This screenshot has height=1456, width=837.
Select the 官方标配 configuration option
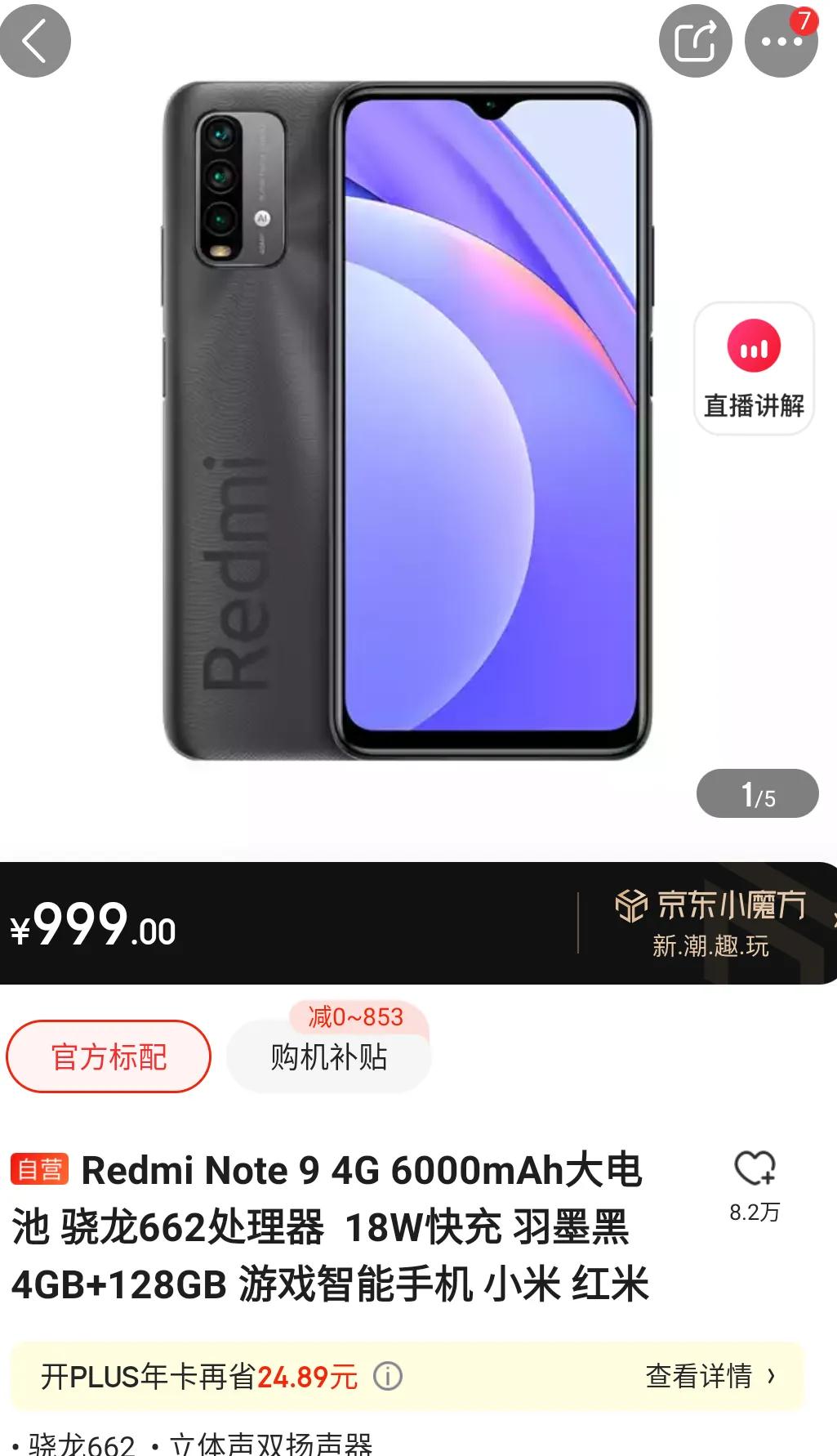(x=109, y=1056)
